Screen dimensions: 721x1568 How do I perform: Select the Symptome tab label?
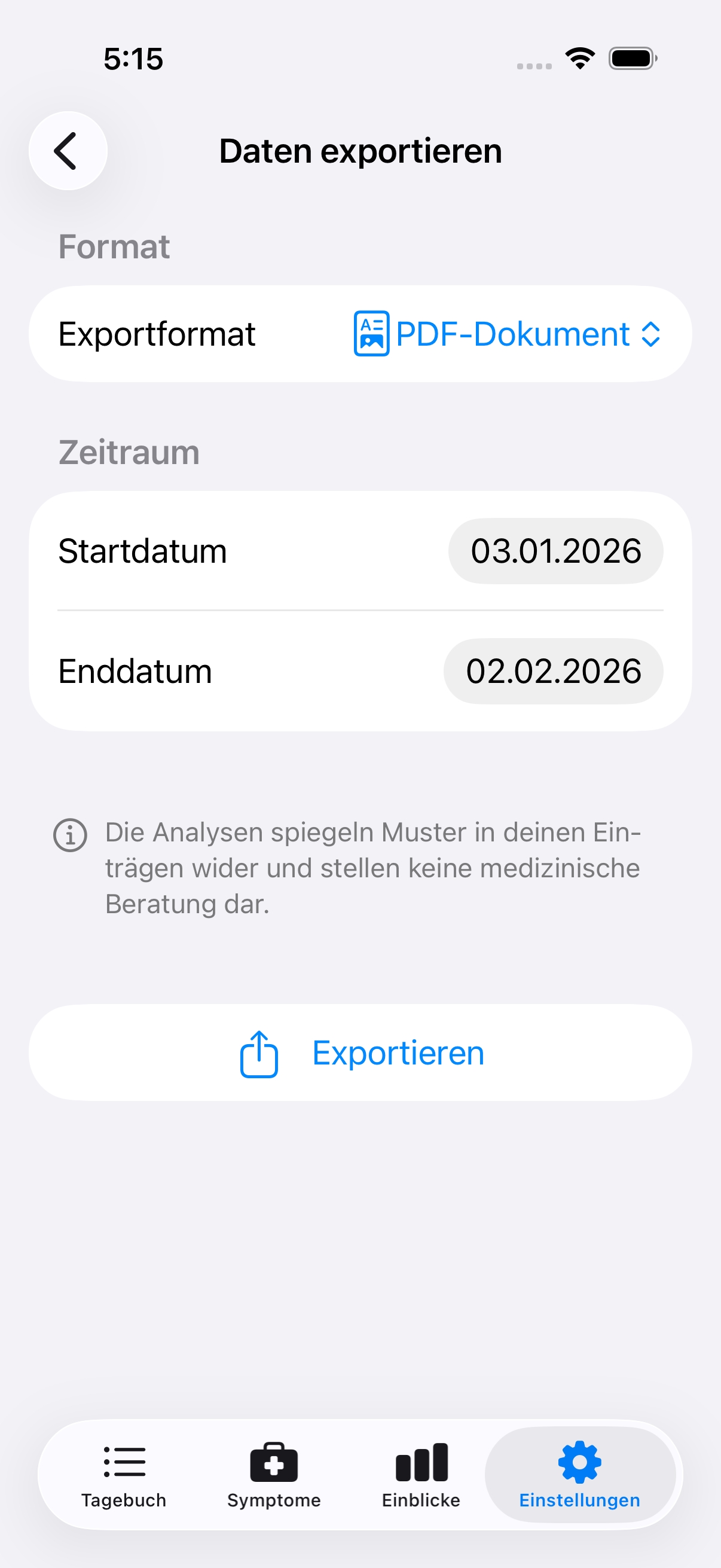[x=273, y=1499]
